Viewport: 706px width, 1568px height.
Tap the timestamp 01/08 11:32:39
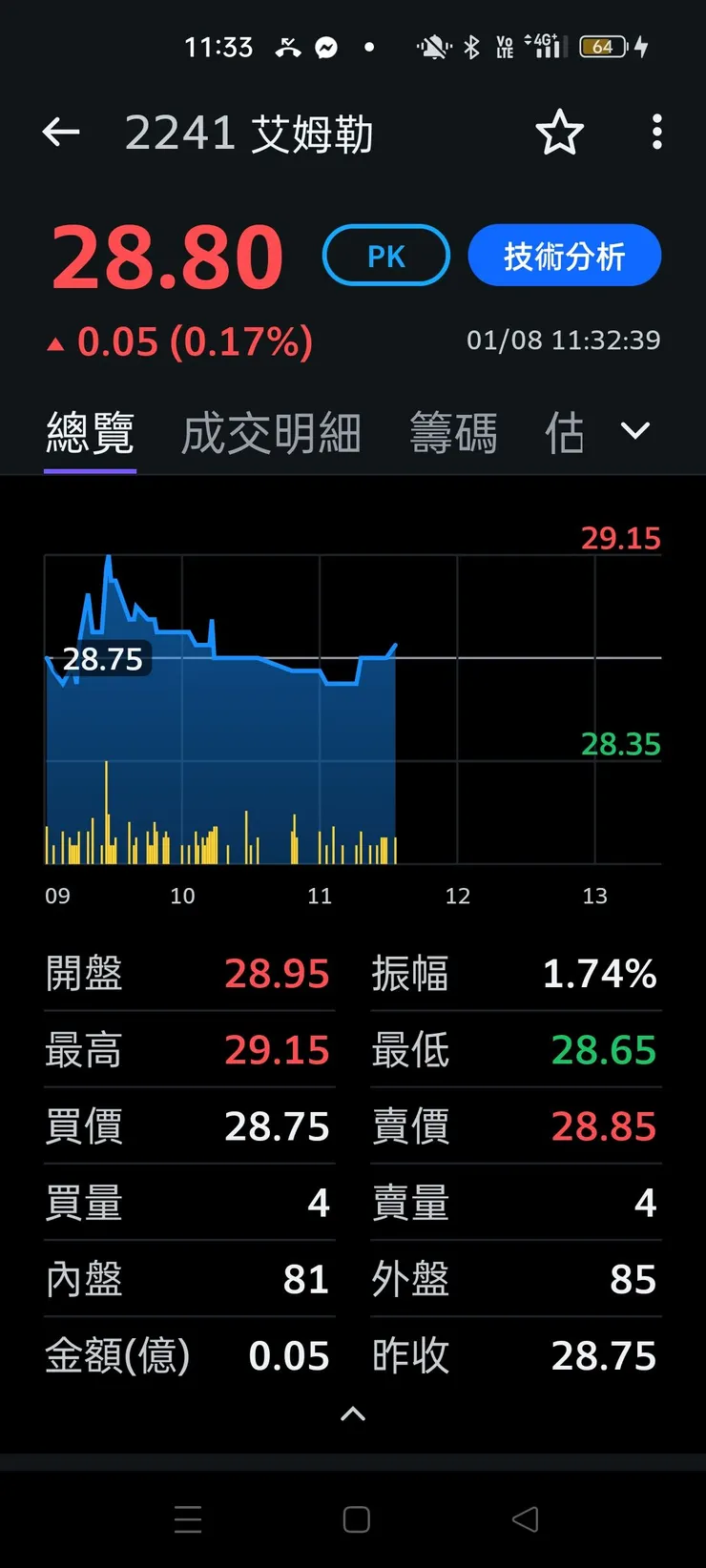point(564,340)
